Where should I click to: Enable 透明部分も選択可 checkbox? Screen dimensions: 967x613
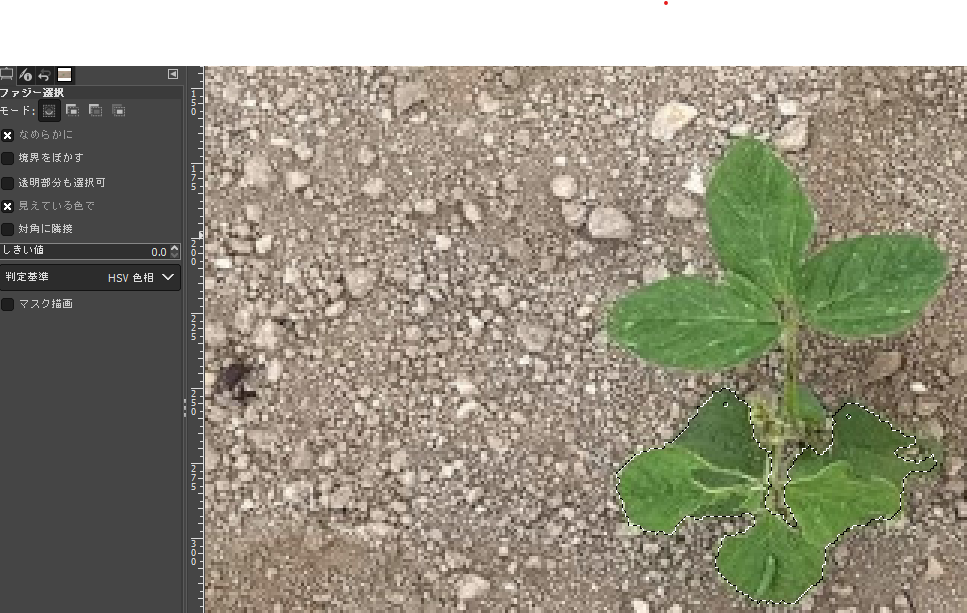pyautogui.click(x=8, y=183)
